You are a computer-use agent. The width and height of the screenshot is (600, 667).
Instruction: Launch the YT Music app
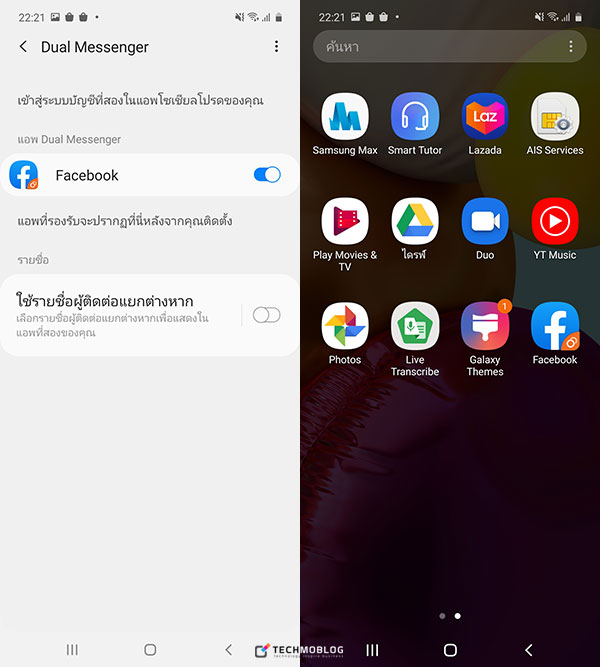click(x=555, y=222)
